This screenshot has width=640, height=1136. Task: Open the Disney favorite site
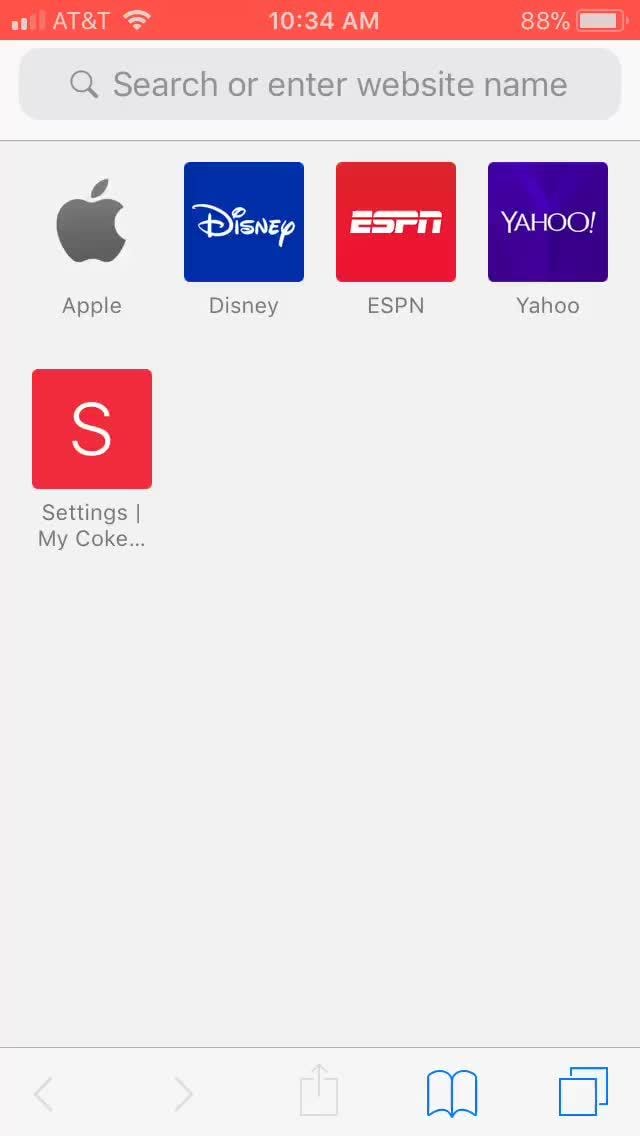coord(244,222)
